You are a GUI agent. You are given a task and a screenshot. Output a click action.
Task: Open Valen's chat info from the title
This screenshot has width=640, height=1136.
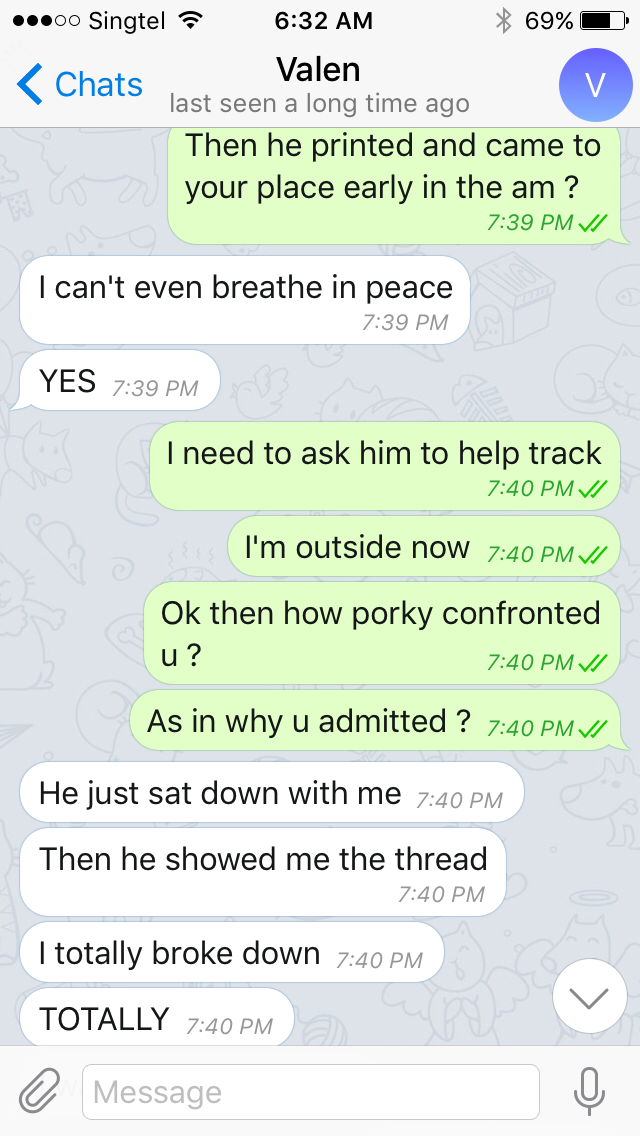319,85
